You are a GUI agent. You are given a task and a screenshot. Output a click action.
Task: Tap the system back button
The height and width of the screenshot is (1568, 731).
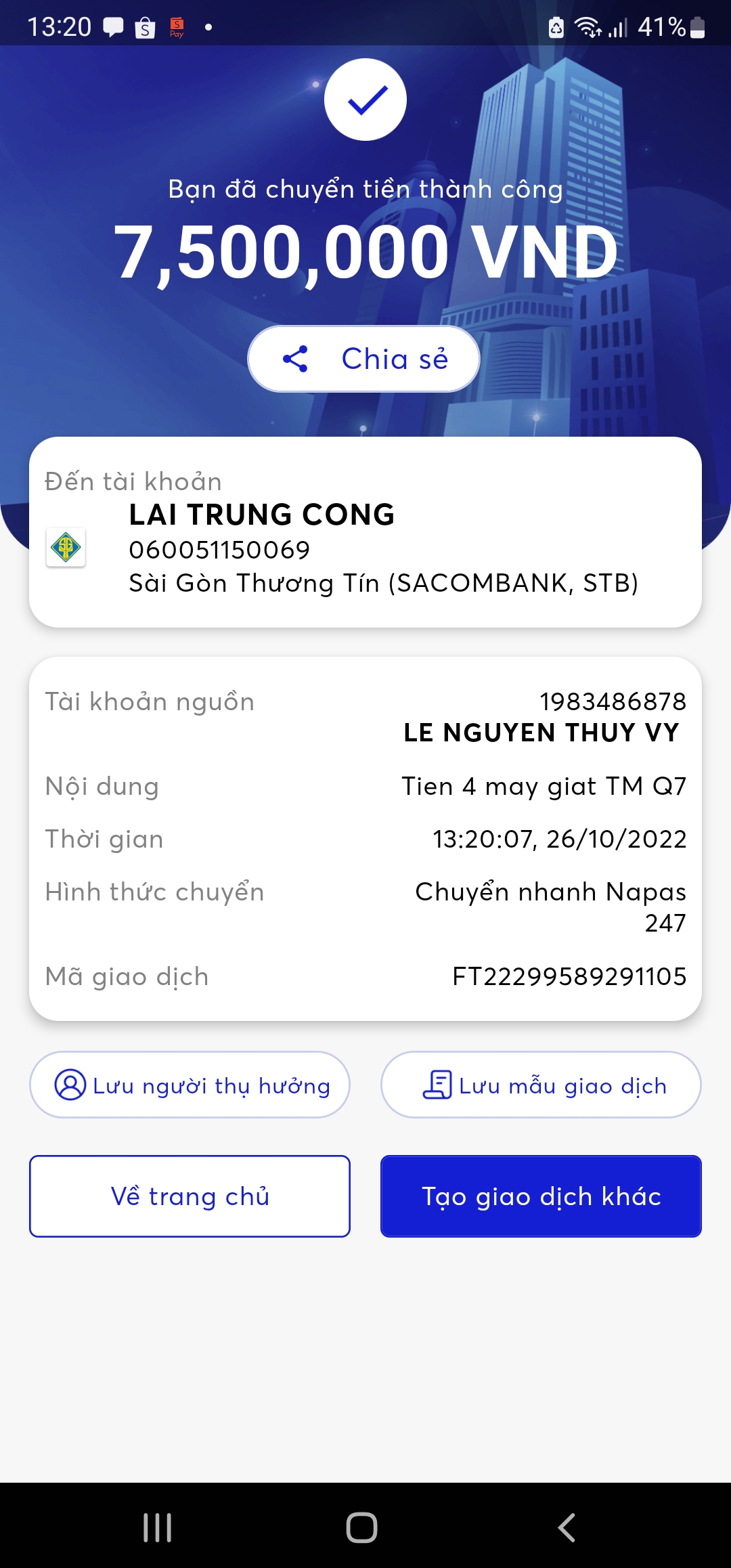(566, 1527)
